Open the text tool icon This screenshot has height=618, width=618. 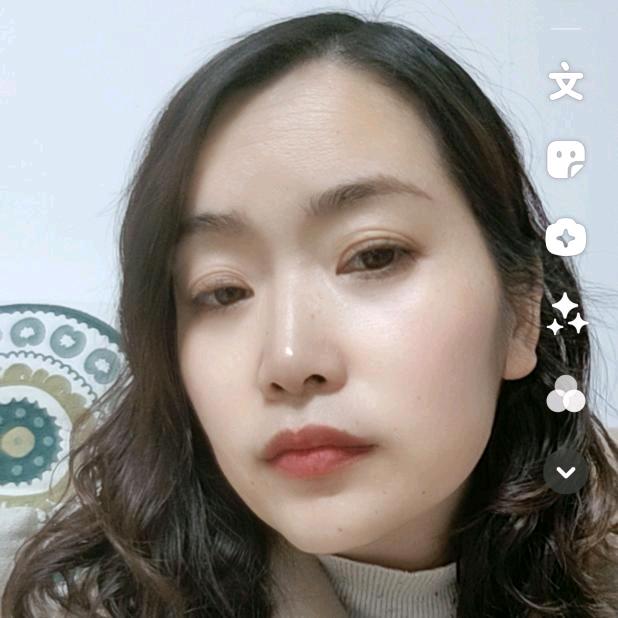[x=566, y=82]
